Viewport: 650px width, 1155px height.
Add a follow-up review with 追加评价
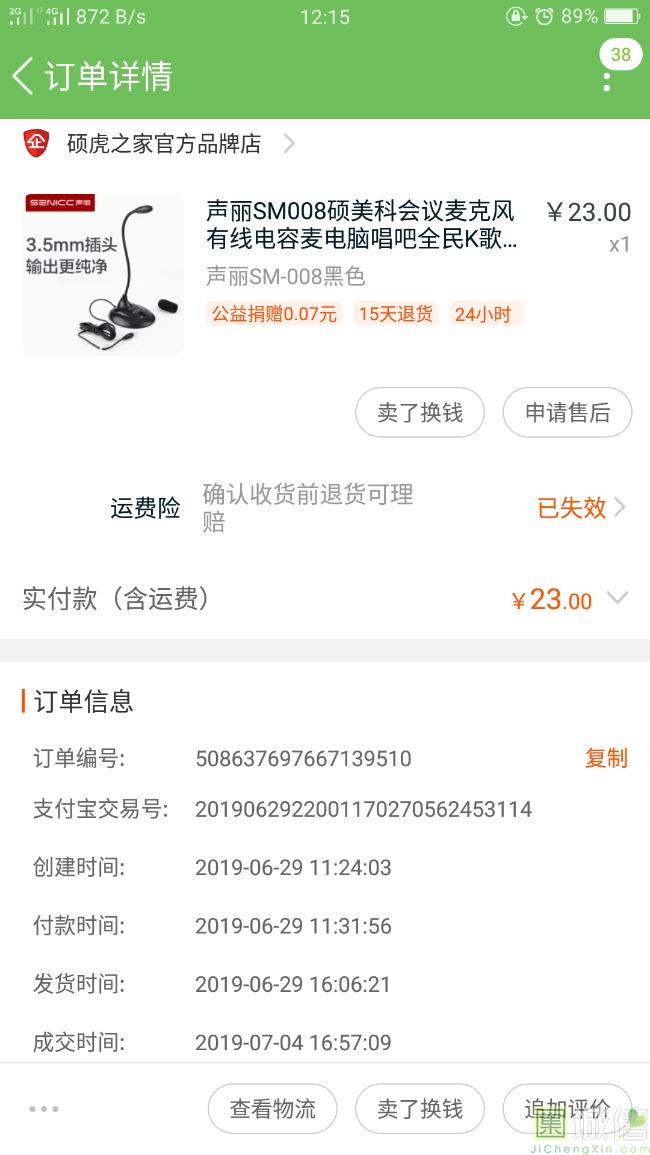click(566, 1109)
